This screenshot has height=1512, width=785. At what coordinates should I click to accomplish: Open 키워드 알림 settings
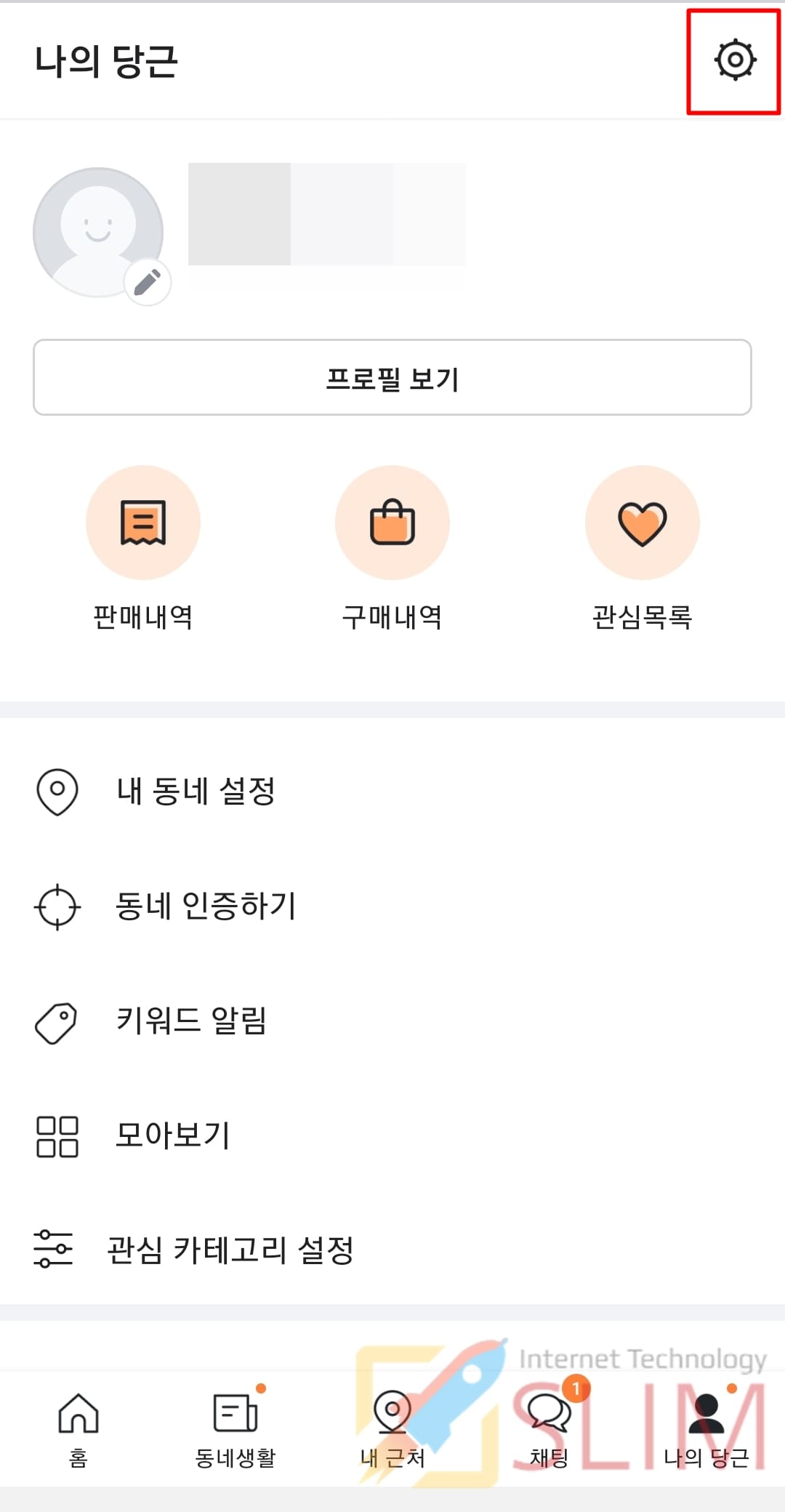tap(192, 1021)
